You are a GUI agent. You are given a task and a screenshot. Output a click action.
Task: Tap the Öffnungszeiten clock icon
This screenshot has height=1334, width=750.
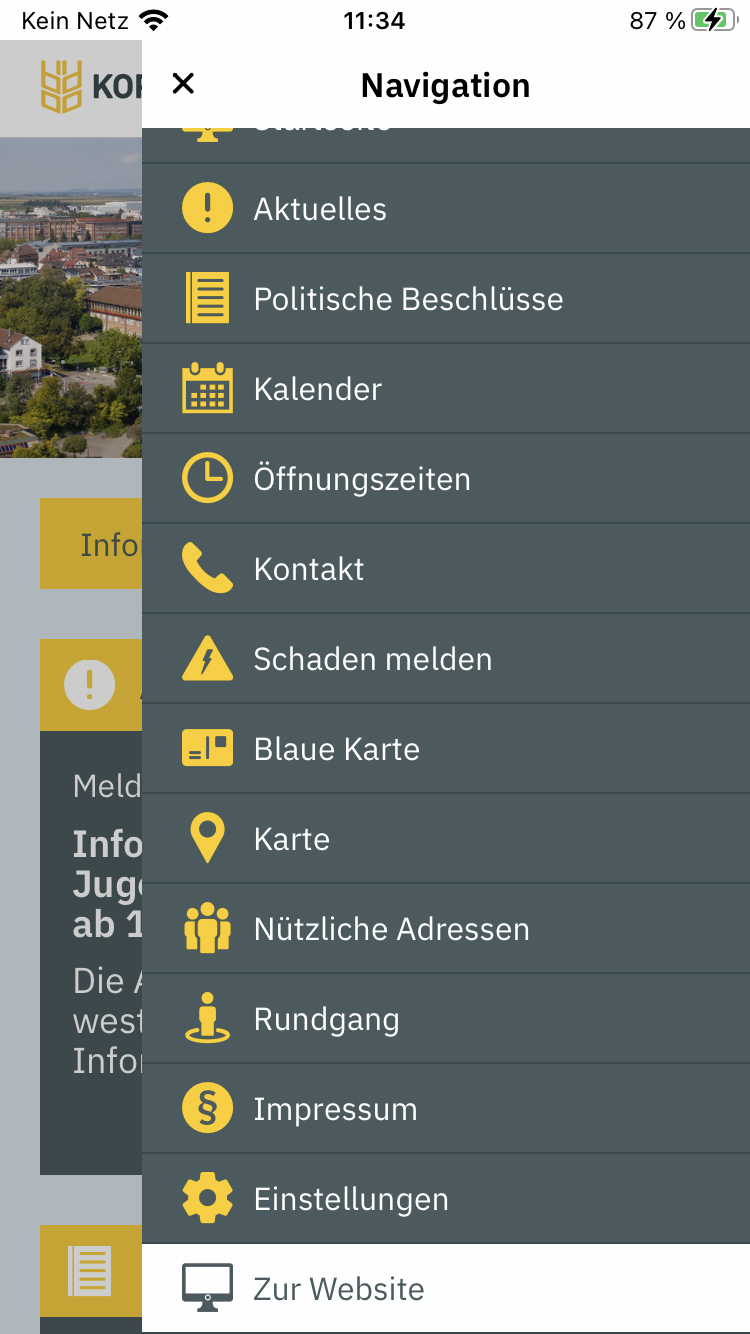207,478
